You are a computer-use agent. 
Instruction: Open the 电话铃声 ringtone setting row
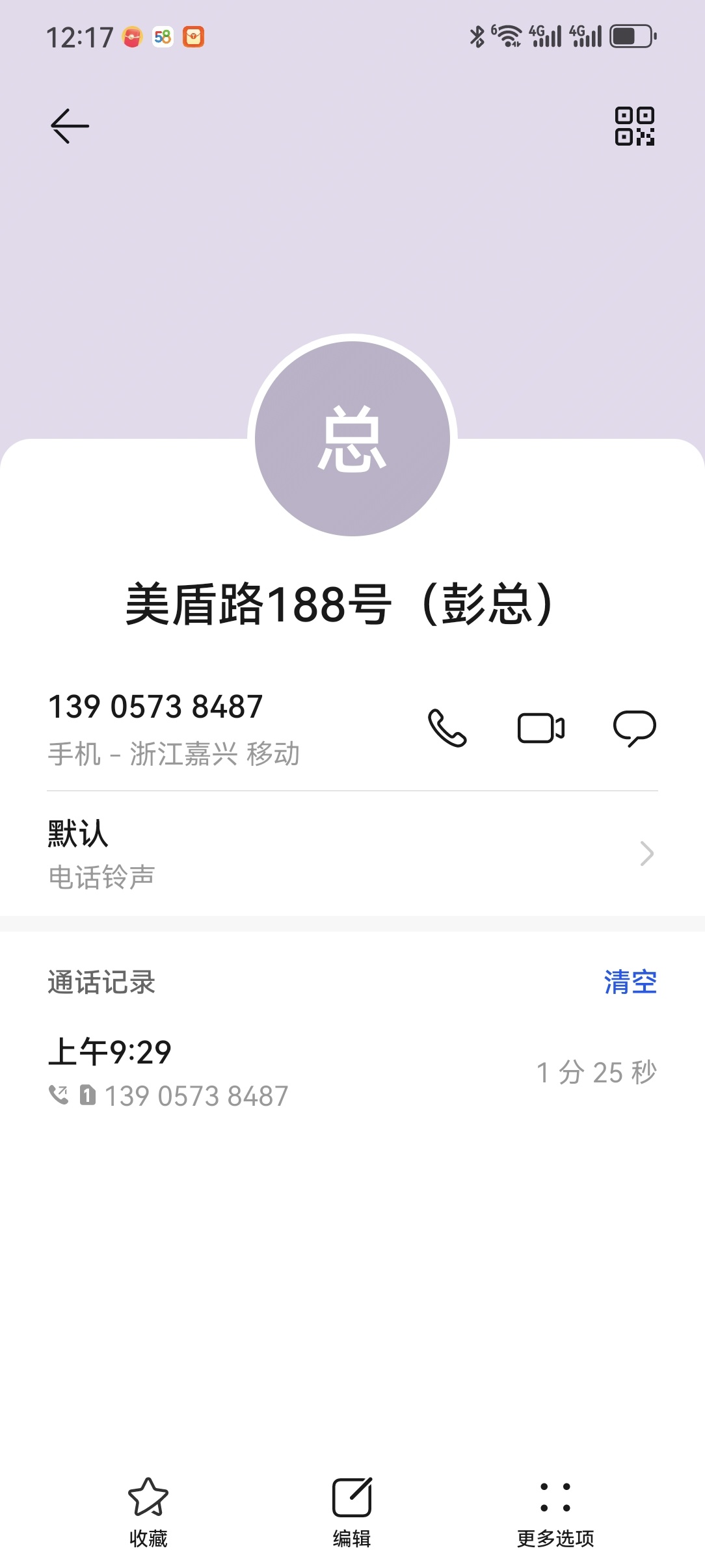(x=352, y=854)
